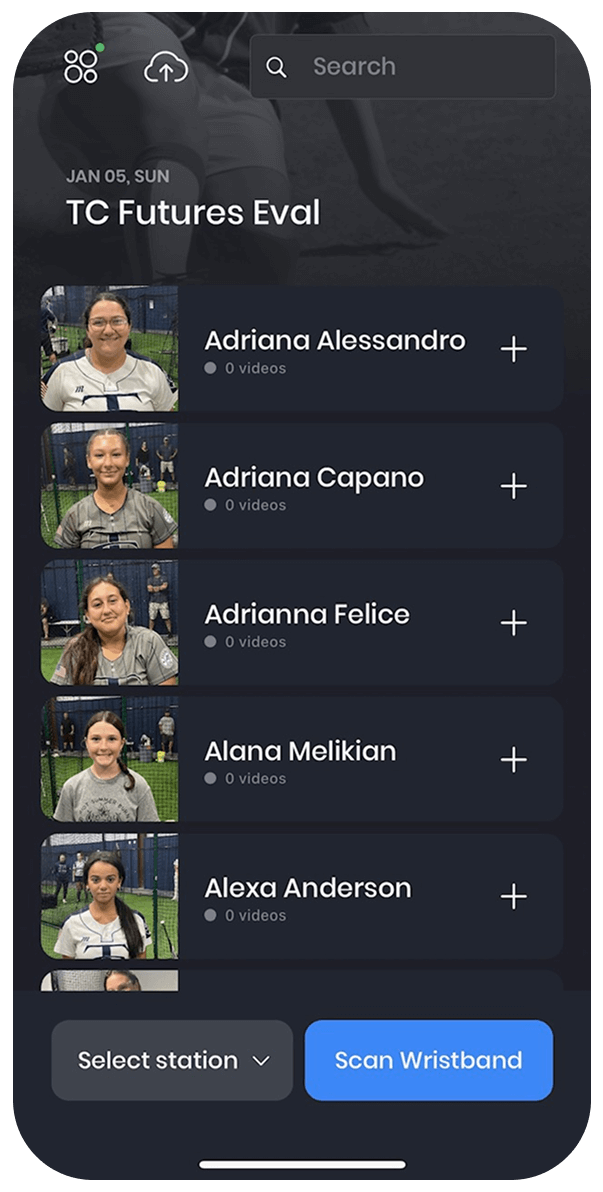Add video for Alana Melikian
The height and width of the screenshot is (1192, 603).
513,760
